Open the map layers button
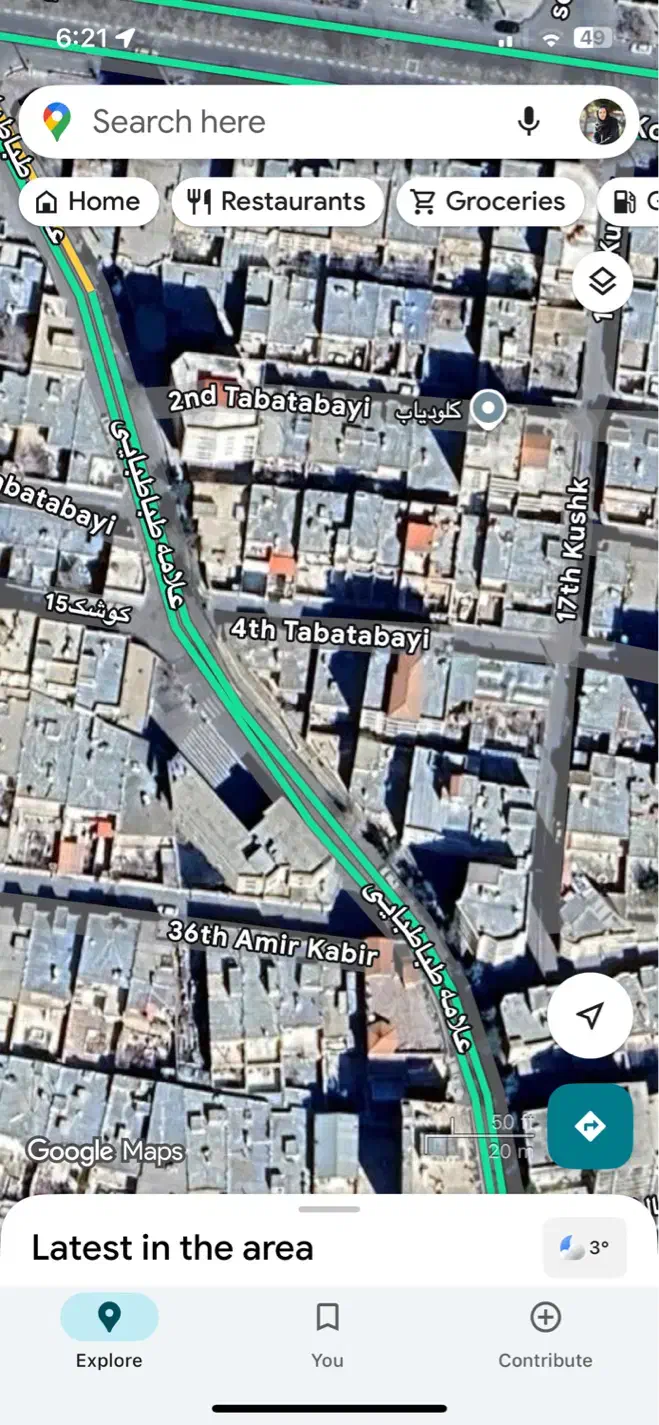This screenshot has width=659, height=1425. point(602,282)
